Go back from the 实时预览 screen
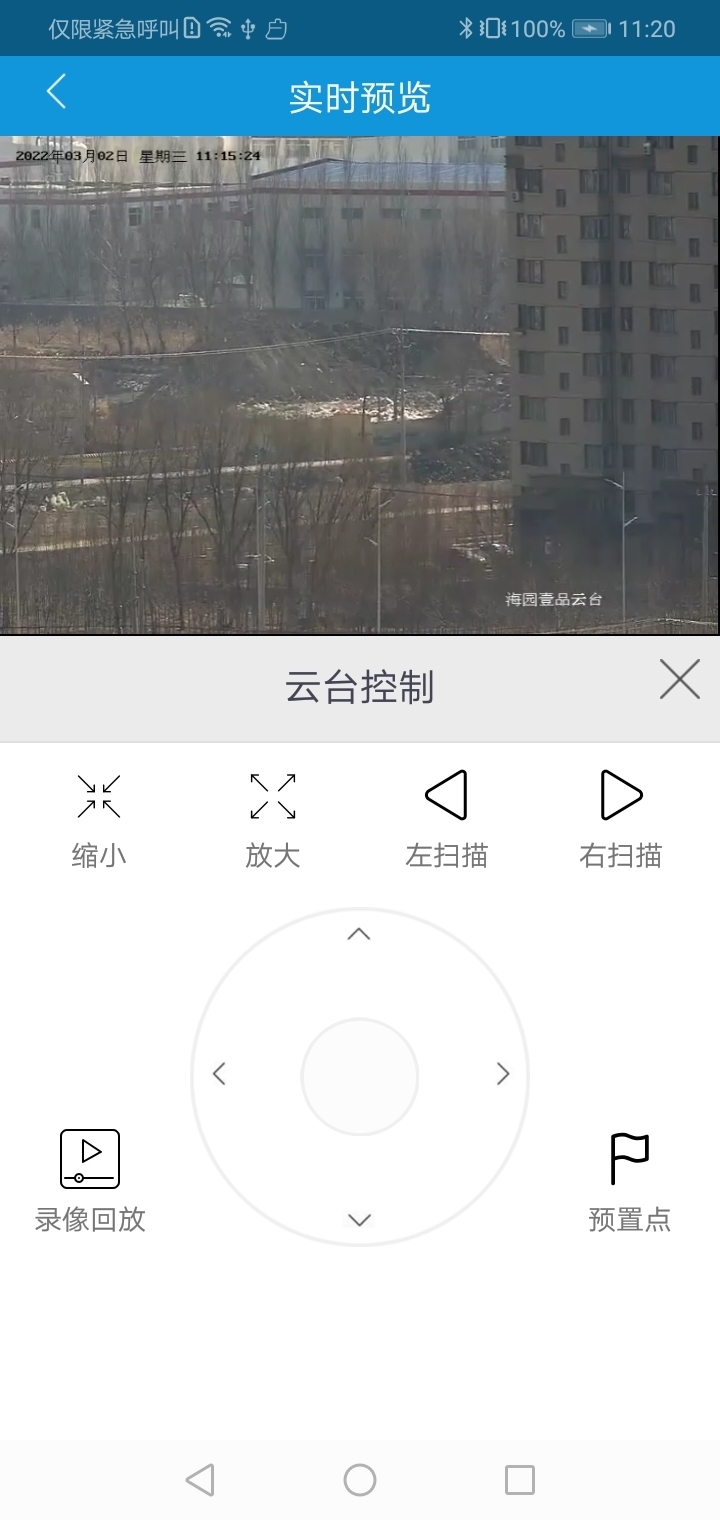 pyautogui.click(x=56, y=92)
